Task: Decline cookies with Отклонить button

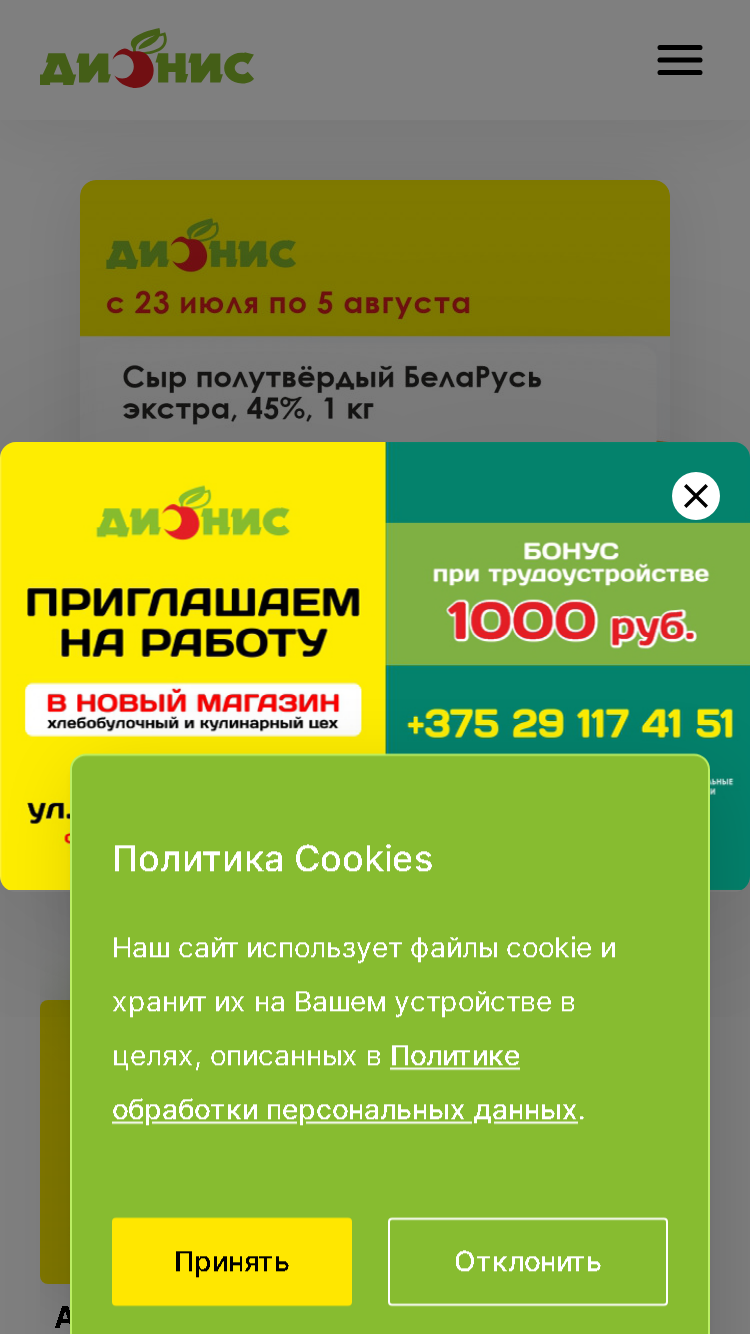Action: click(528, 1261)
